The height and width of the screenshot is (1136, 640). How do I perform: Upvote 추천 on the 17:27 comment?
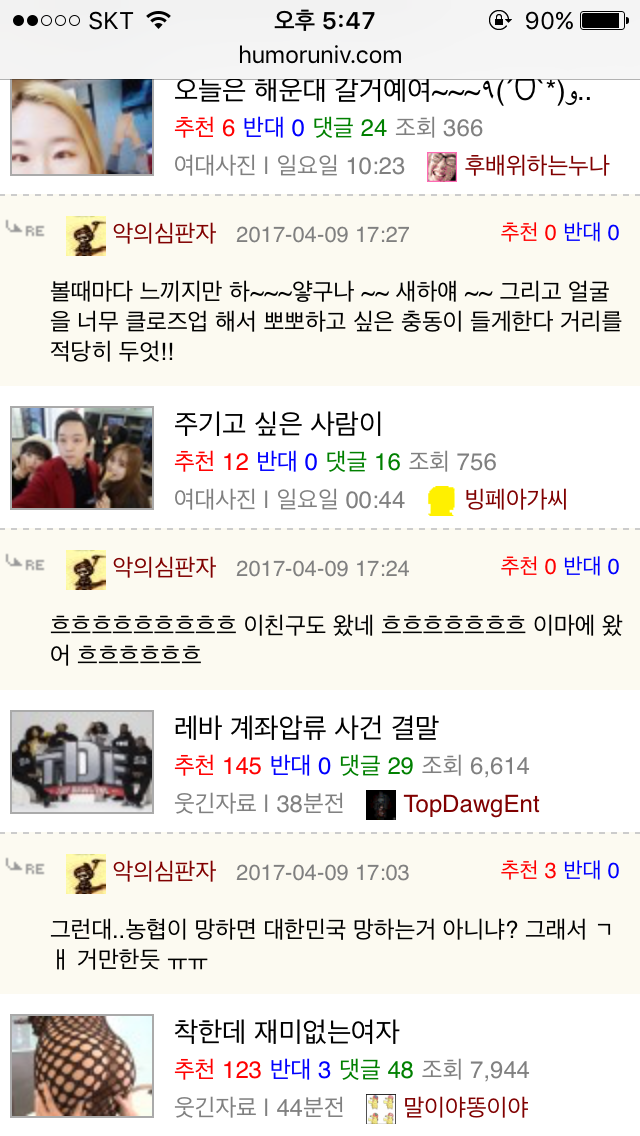pyautogui.click(x=528, y=233)
